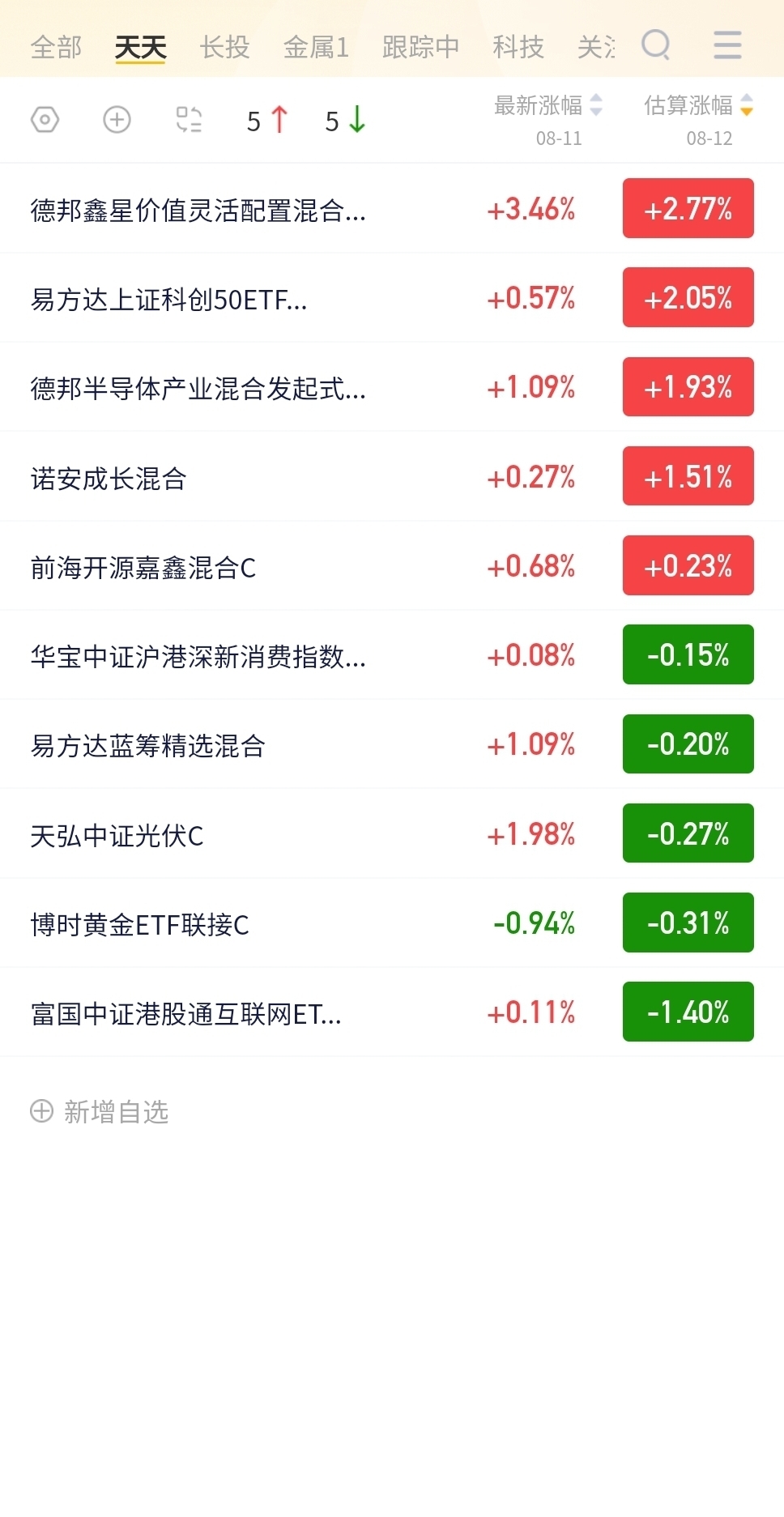Open the hexagon settings icon
Image resolution: width=784 pixels, height=1517 pixels.
click(x=45, y=120)
